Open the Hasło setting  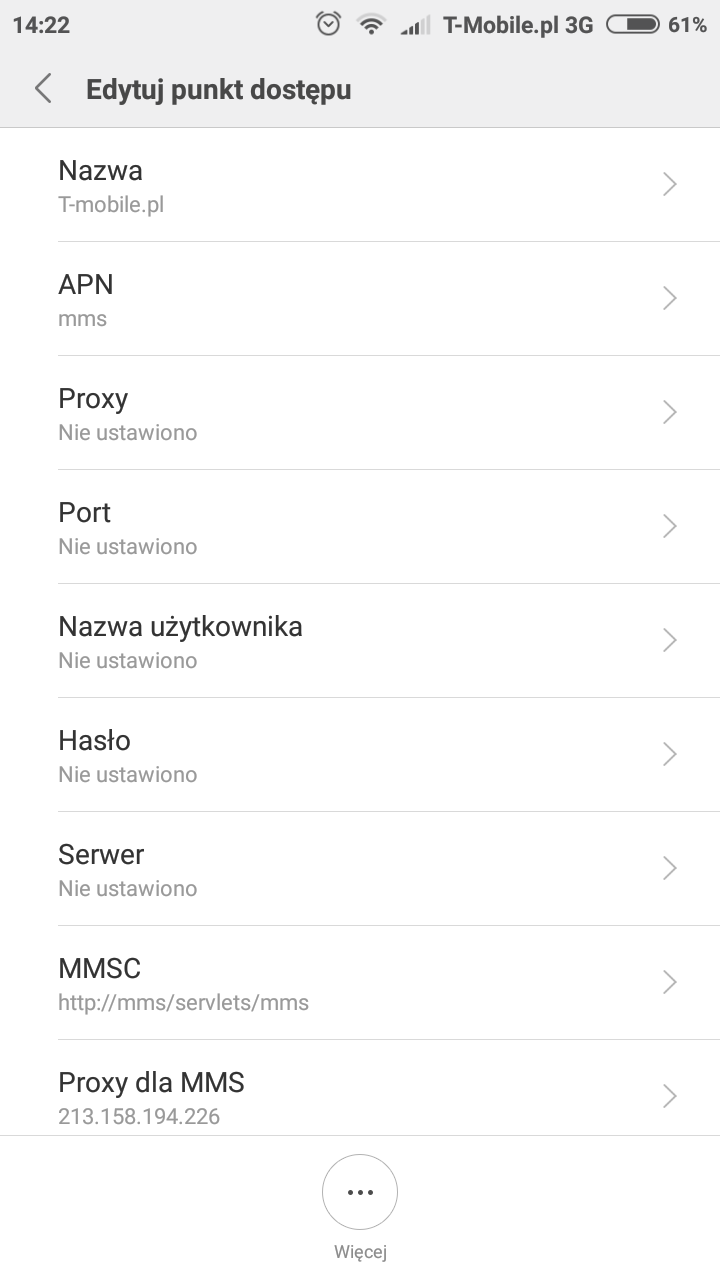360,755
